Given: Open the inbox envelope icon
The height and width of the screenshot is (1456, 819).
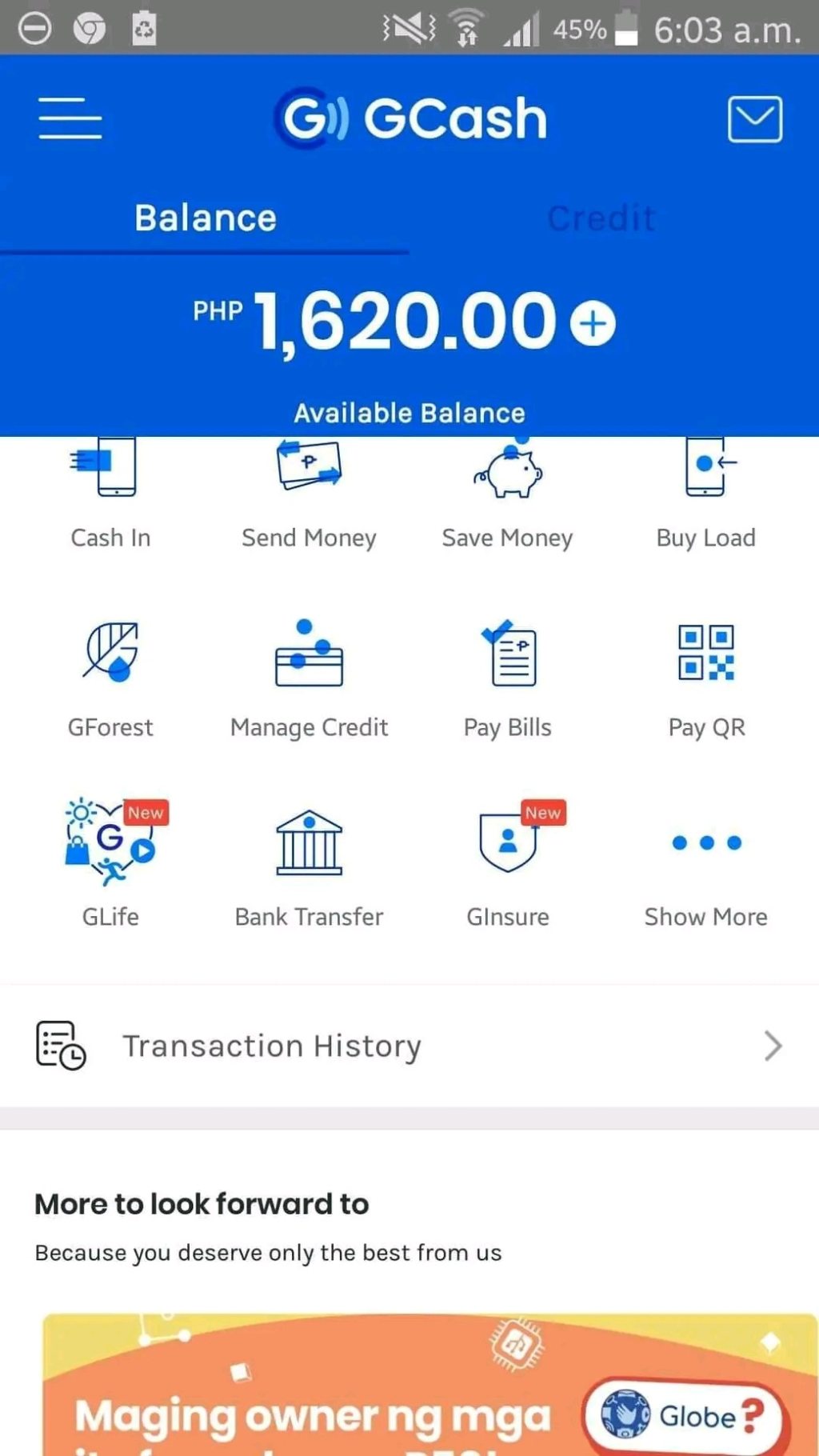Looking at the screenshot, I should tap(754, 119).
